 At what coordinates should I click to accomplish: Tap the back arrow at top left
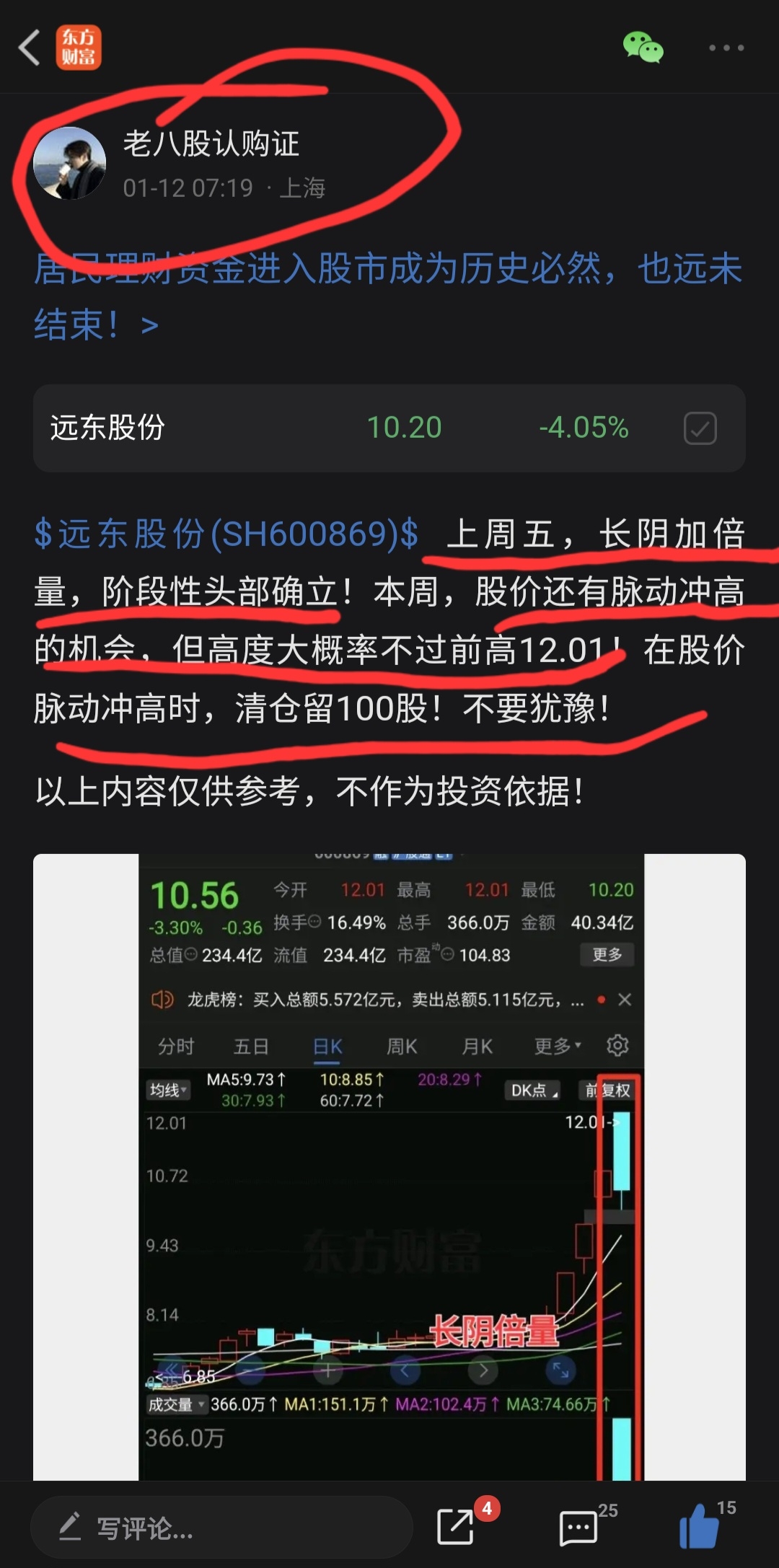29,48
